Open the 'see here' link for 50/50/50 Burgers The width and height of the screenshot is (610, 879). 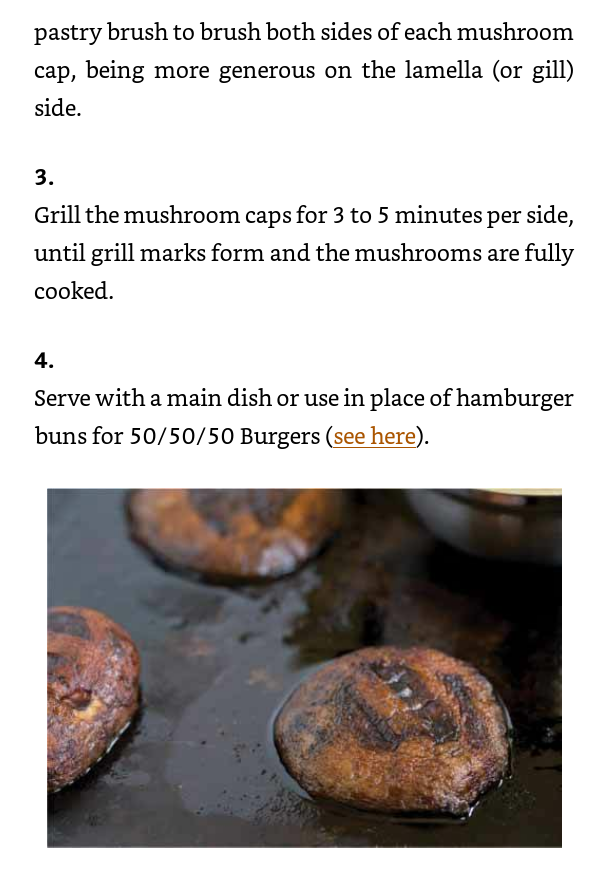(x=374, y=437)
